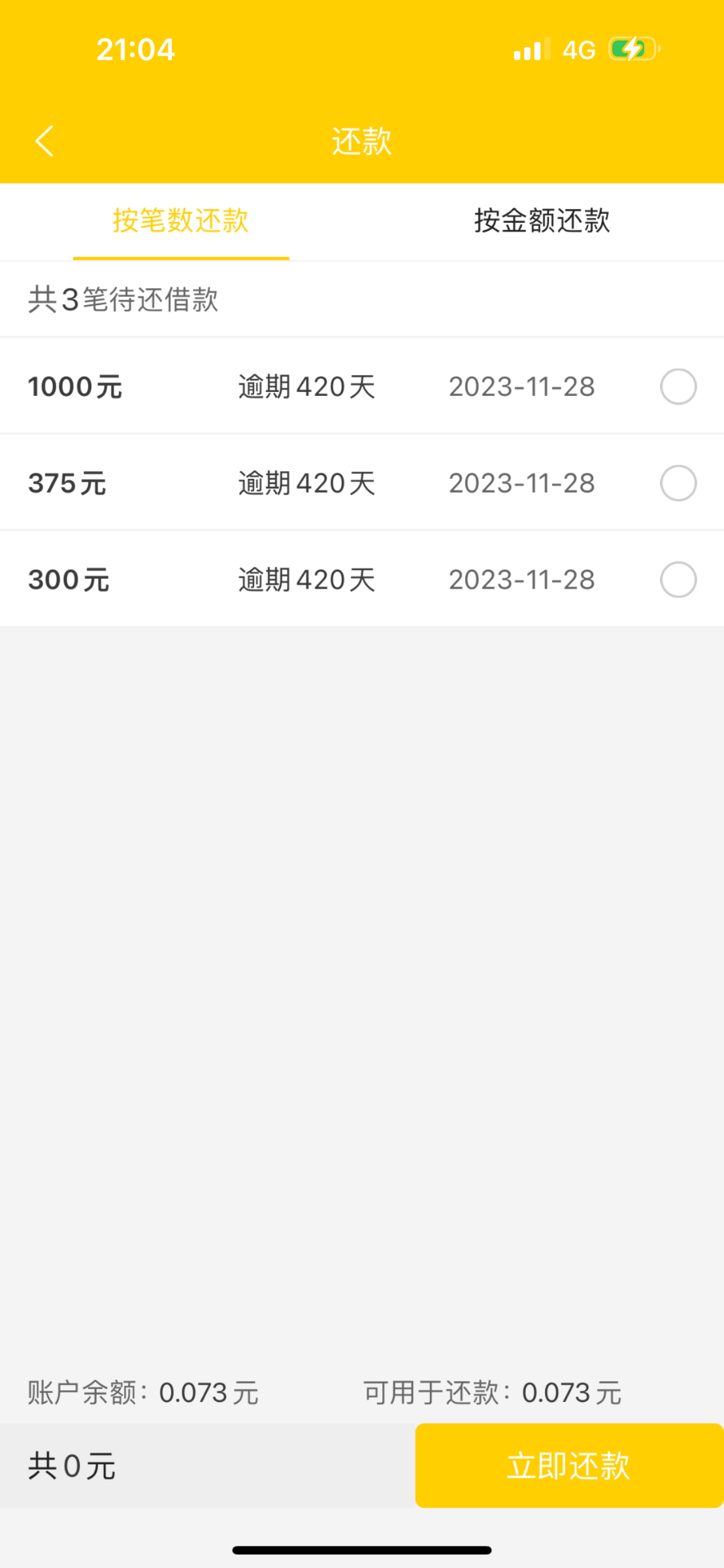The image size is (724, 1568).
Task: Select the 300元 overdue loan
Action: coord(678,580)
